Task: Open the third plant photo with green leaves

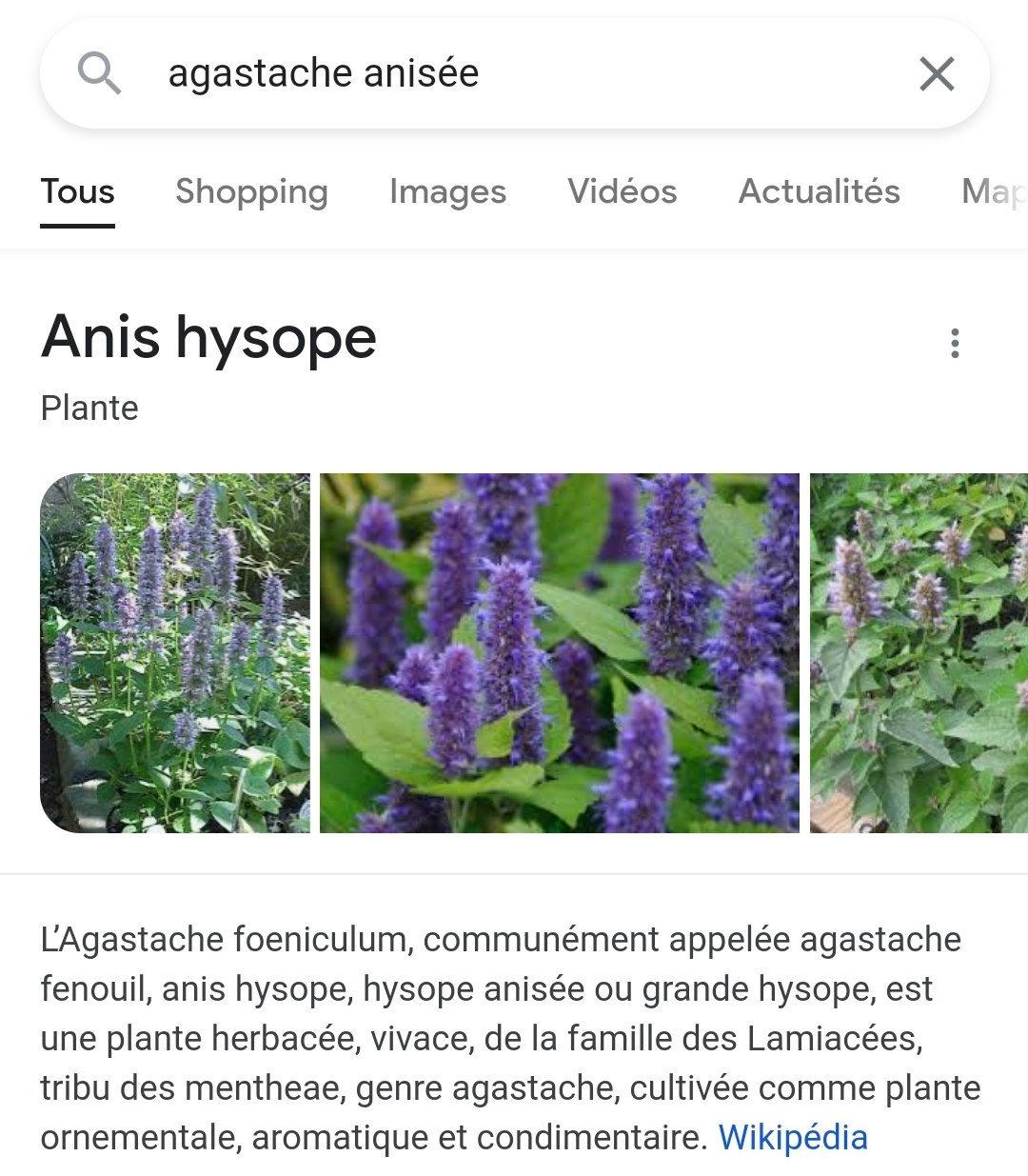Action: pos(918,653)
